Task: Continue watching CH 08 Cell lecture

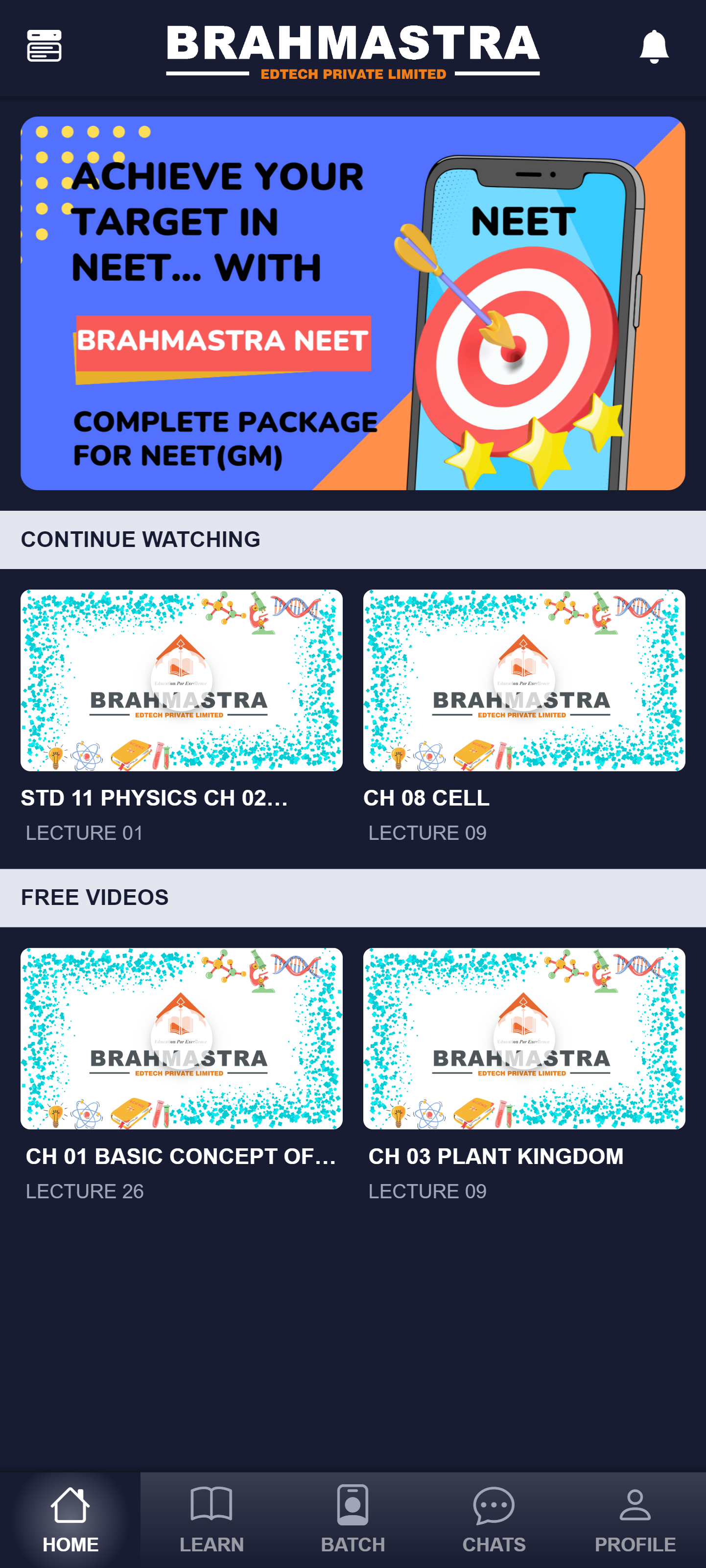Action: click(523, 680)
